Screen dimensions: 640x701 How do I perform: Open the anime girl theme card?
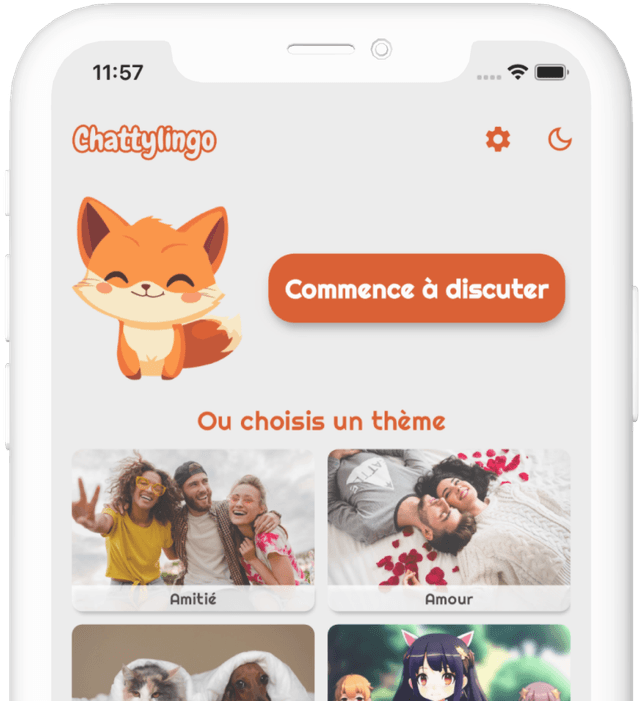[449, 663]
